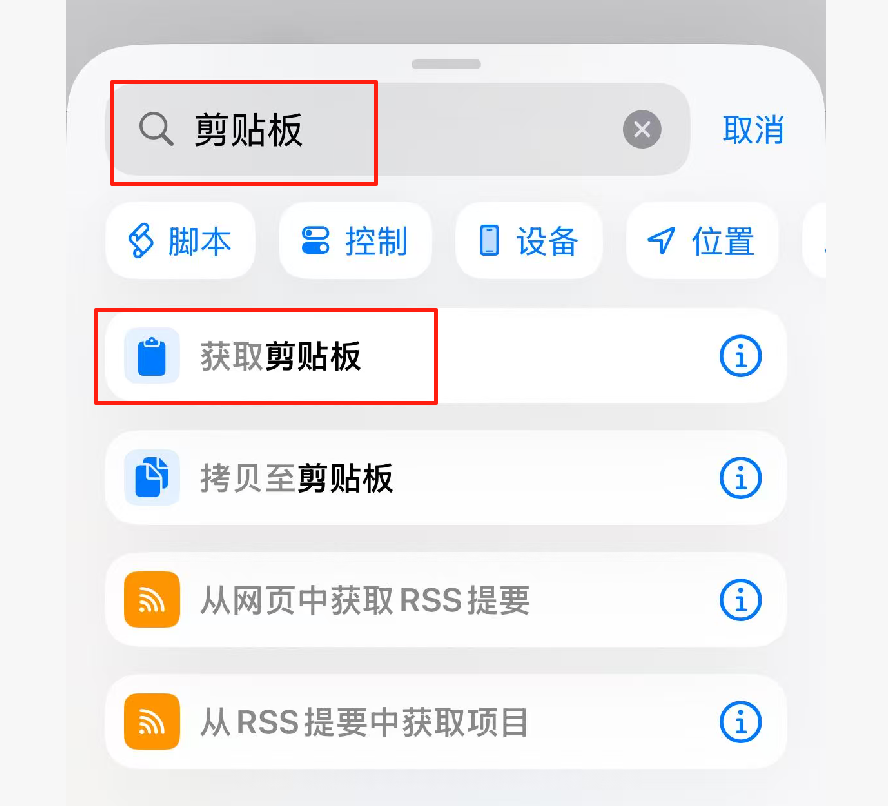The width and height of the screenshot is (888, 806).
Task: Open info for 从RSS提要中获取项目
Action: pyautogui.click(x=740, y=722)
